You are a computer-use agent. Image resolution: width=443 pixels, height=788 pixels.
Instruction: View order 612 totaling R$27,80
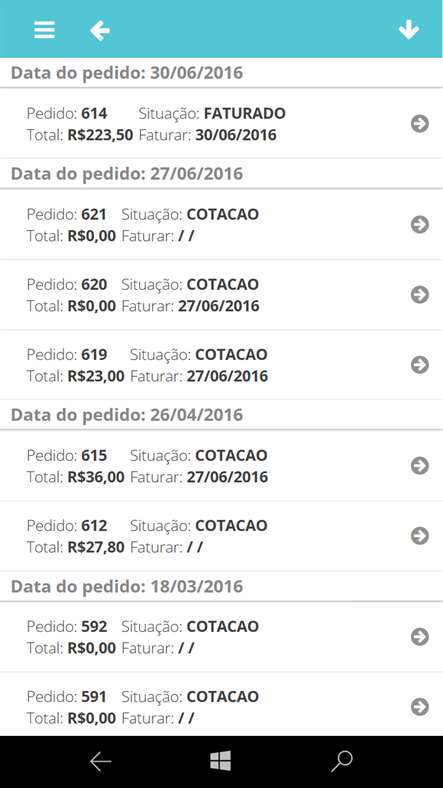(222, 536)
